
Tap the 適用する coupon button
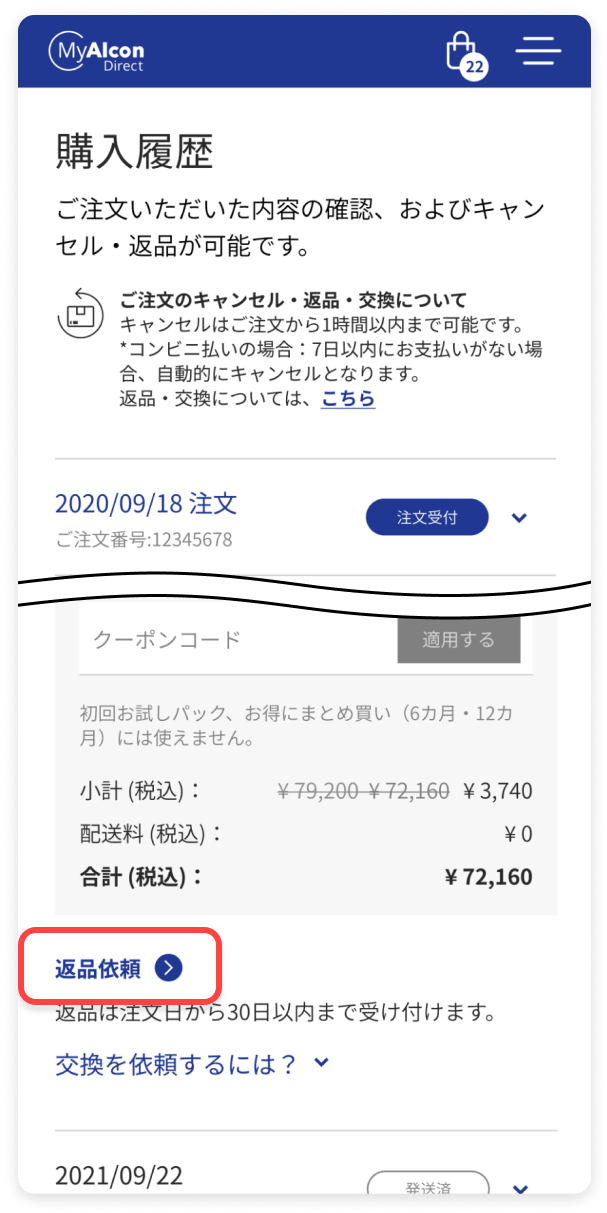(458, 640)
